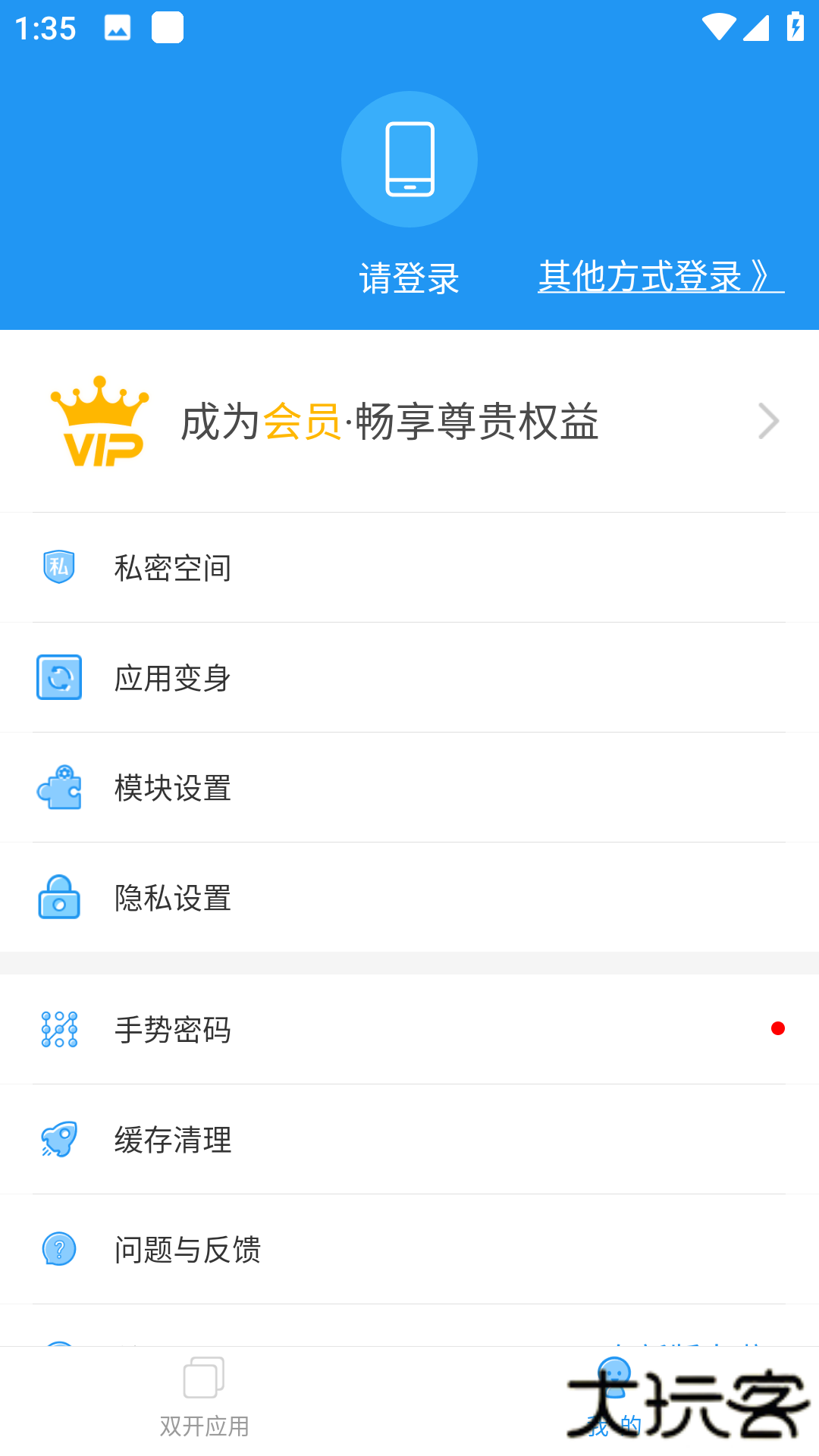Tap the 缓存清理 rocket icon
Viewport: 819px width, 1456px height.
click(59, 1140)
